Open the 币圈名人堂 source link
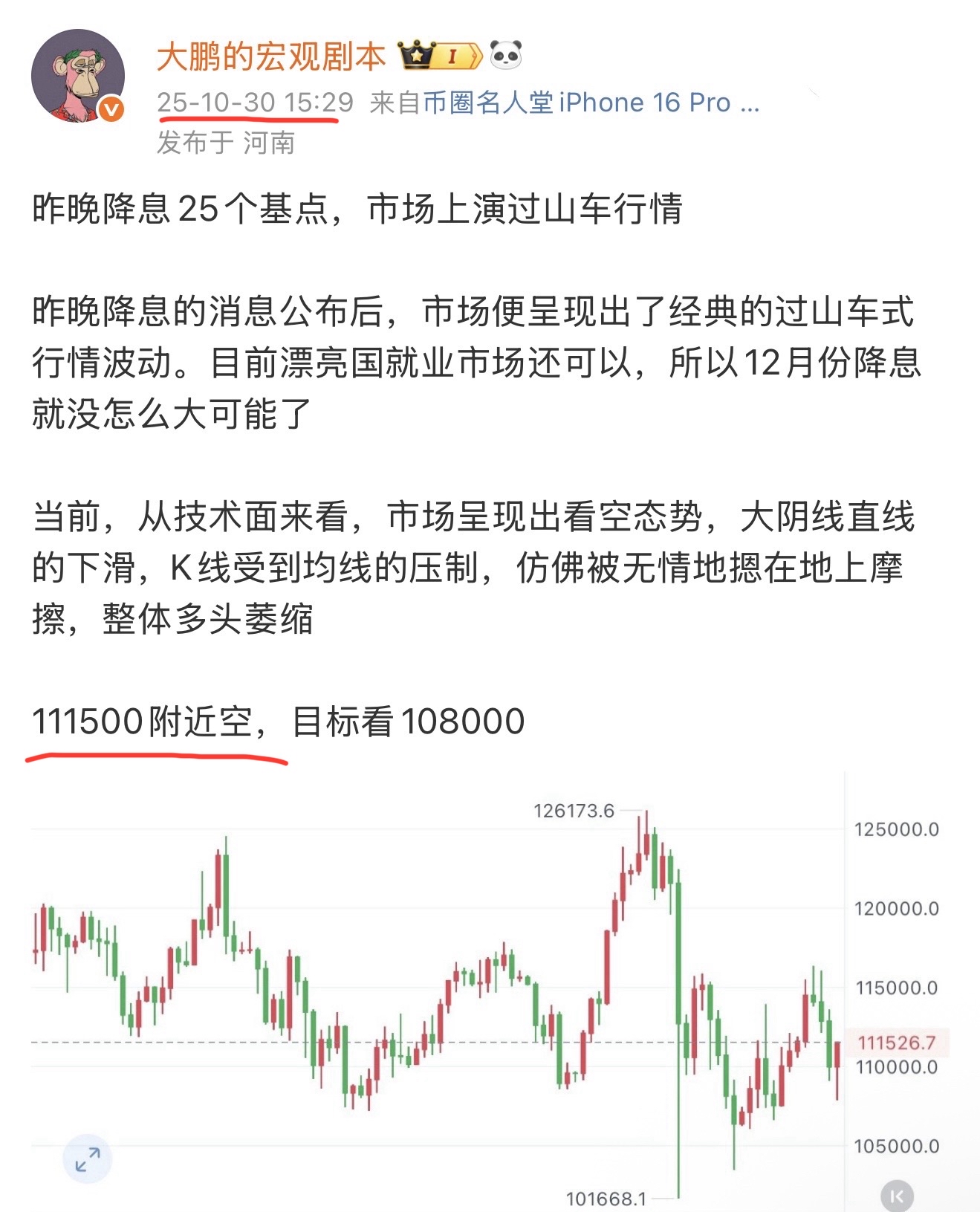The image size is (980, 1212). point(488,103)
